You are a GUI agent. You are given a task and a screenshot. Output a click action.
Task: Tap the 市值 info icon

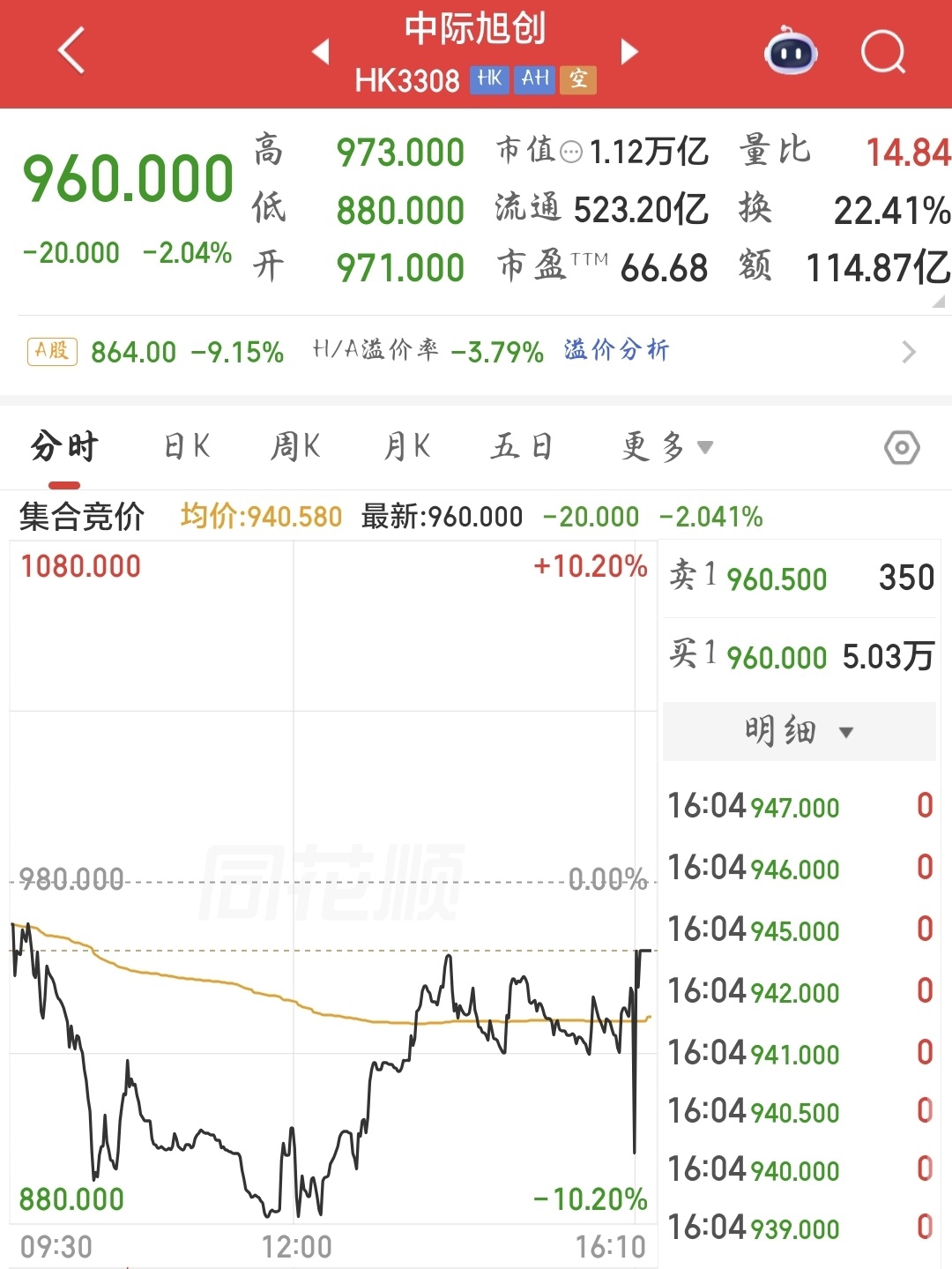[x=571, y=153]
